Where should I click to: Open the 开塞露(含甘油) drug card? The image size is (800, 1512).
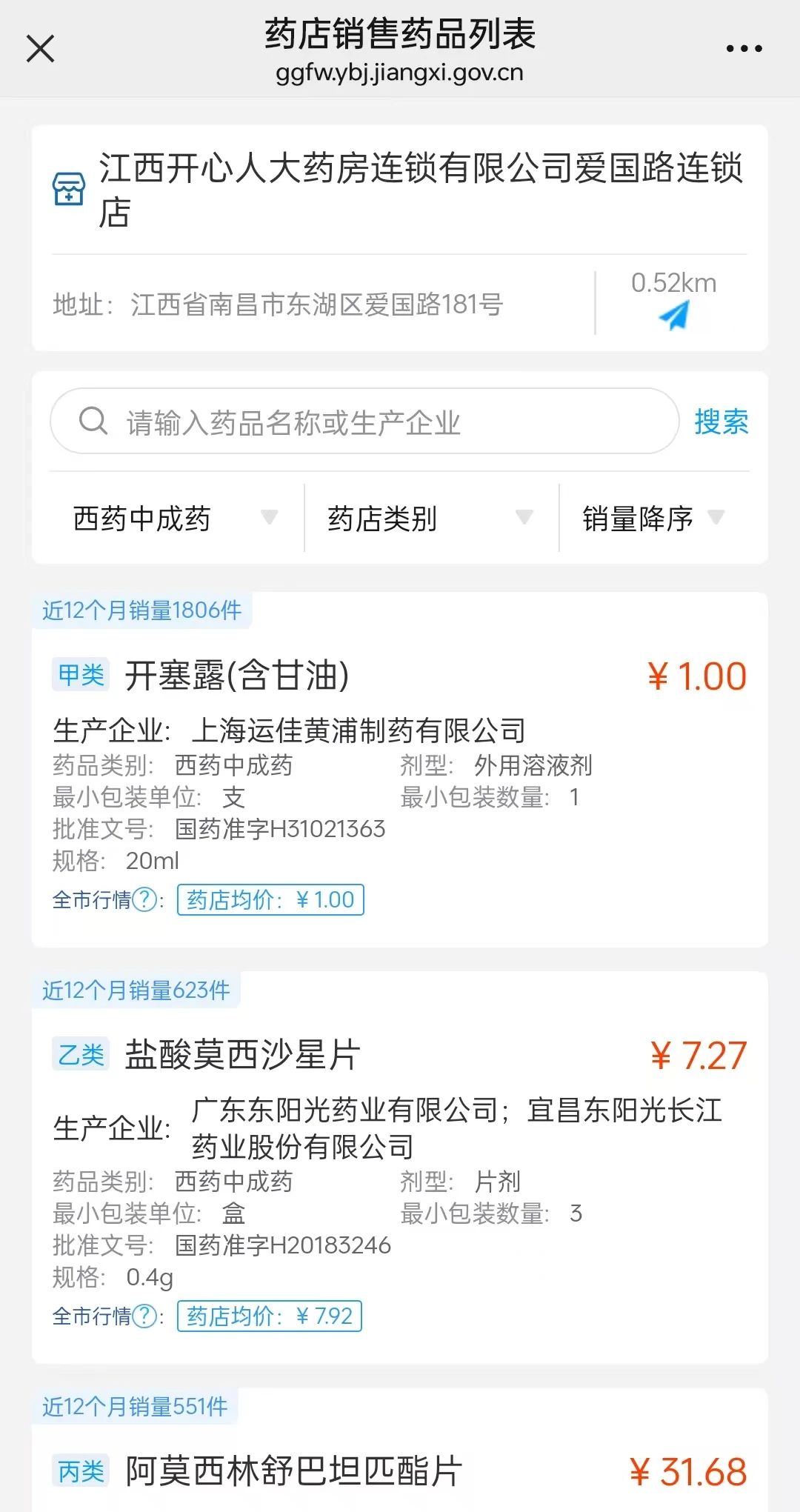click(x=237, y=676)
